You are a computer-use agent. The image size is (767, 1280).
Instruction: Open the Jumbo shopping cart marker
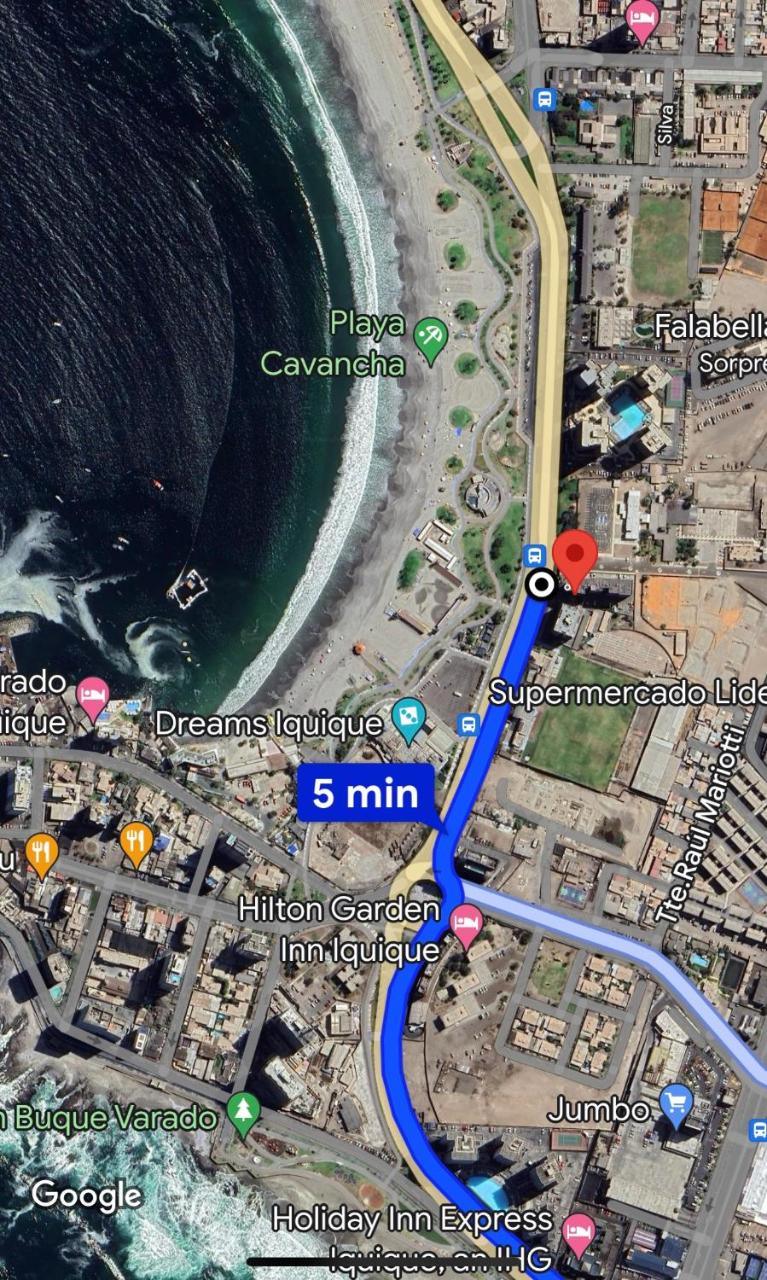(x=677, y=1105)
